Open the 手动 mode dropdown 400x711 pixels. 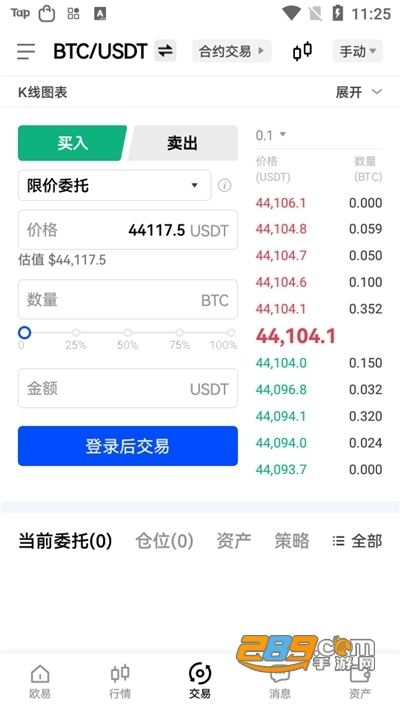358,51
